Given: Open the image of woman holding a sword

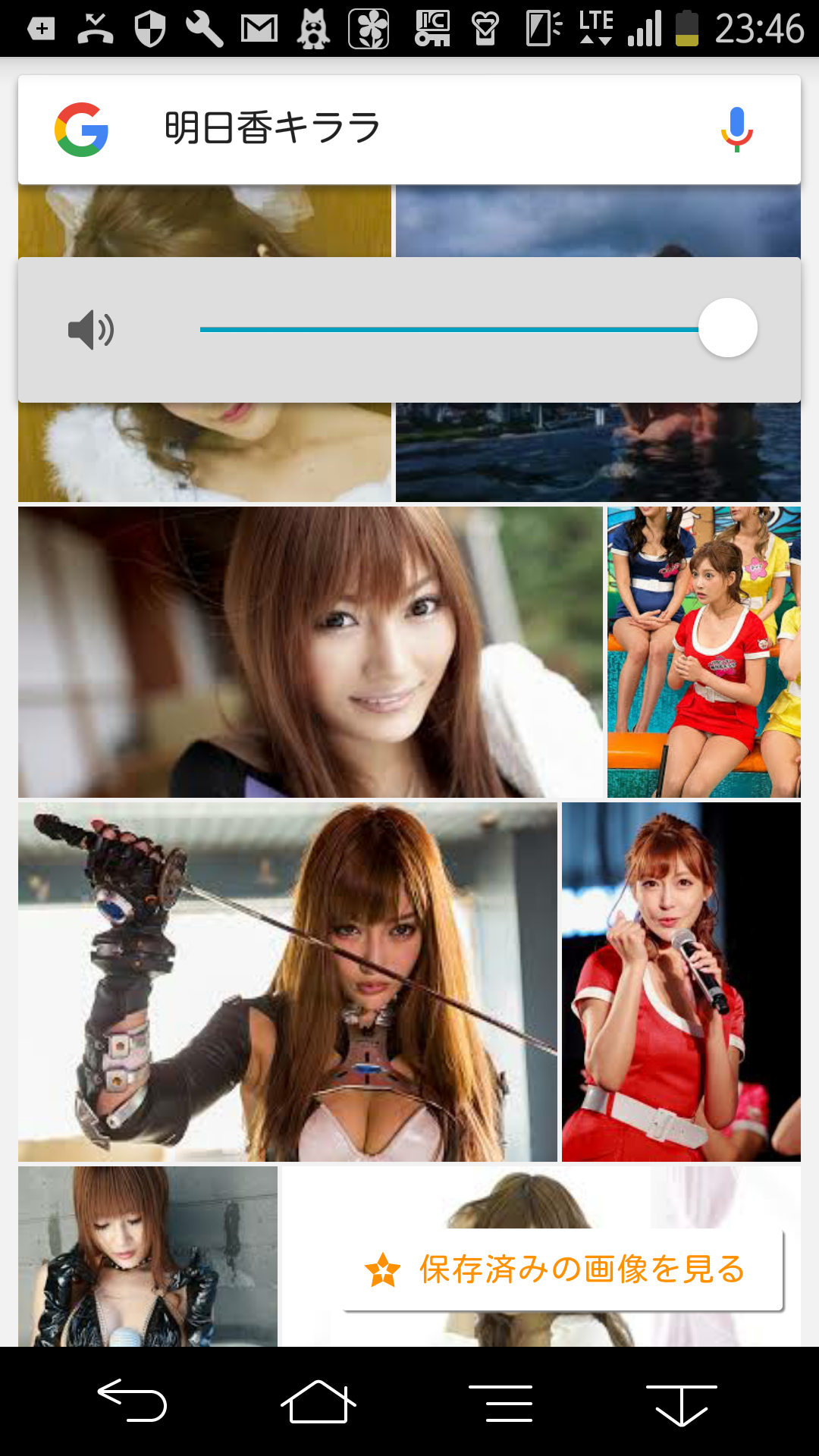Looking at the screenshot, I should point(287,982).
